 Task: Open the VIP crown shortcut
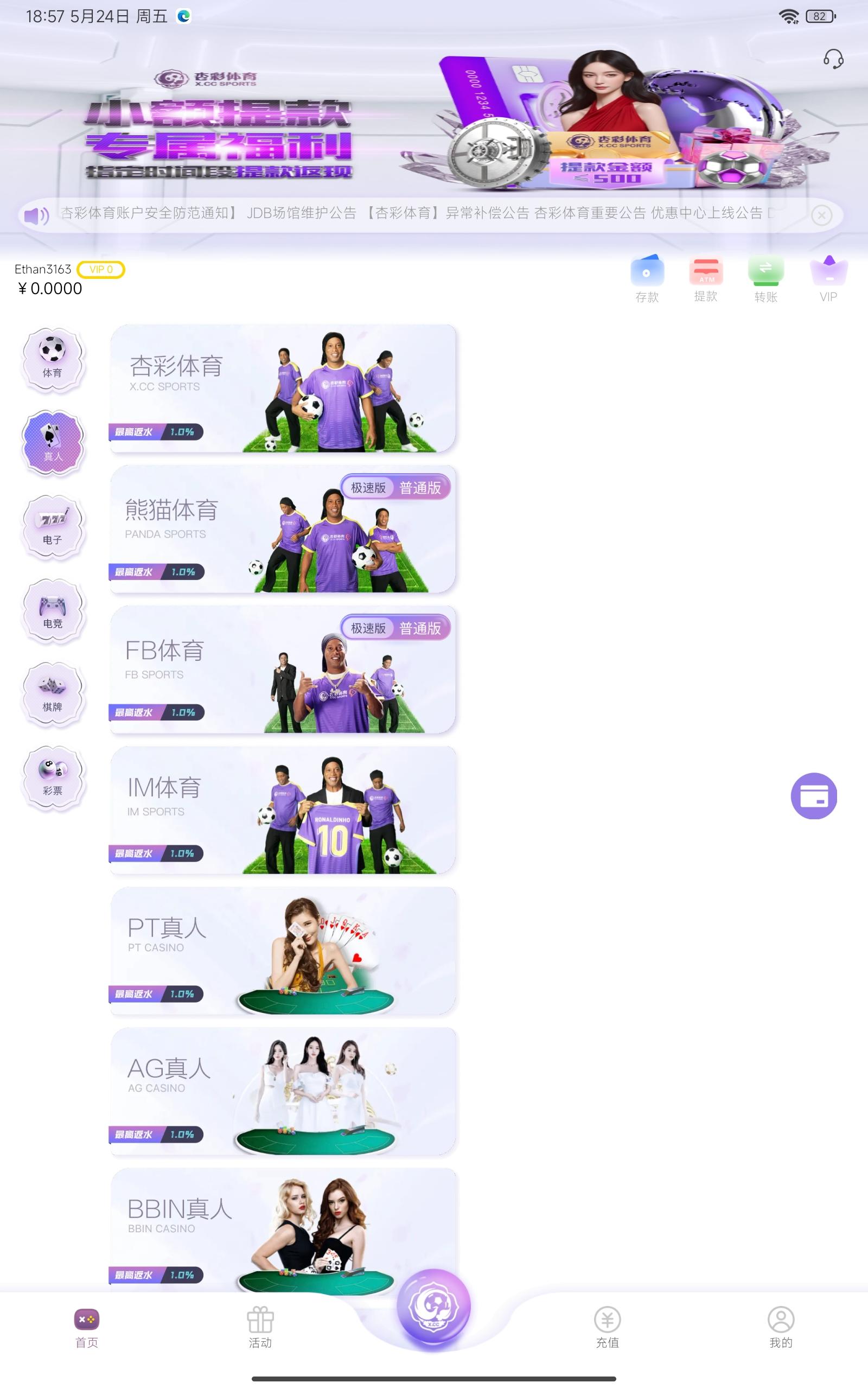(828, 279)
